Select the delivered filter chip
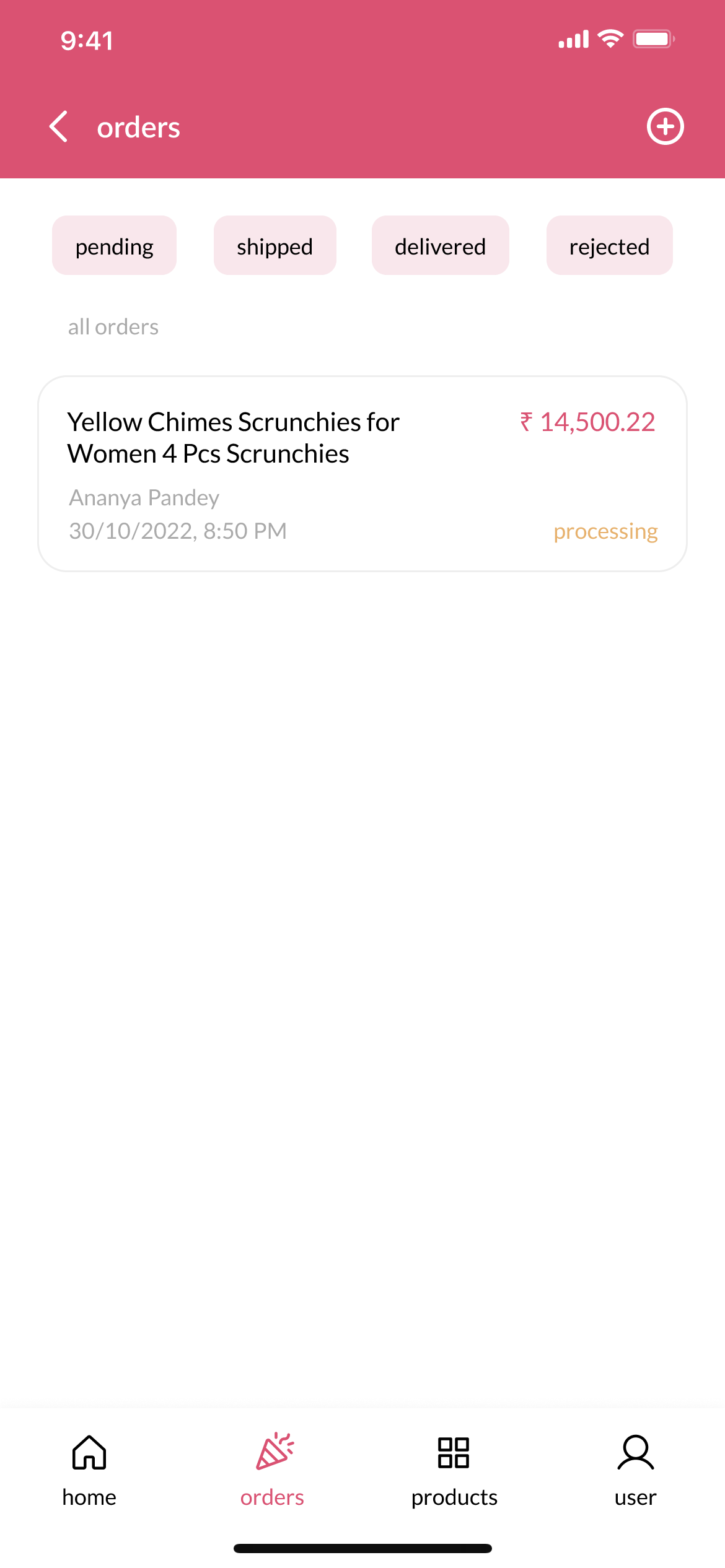 [x=440, y=246]
